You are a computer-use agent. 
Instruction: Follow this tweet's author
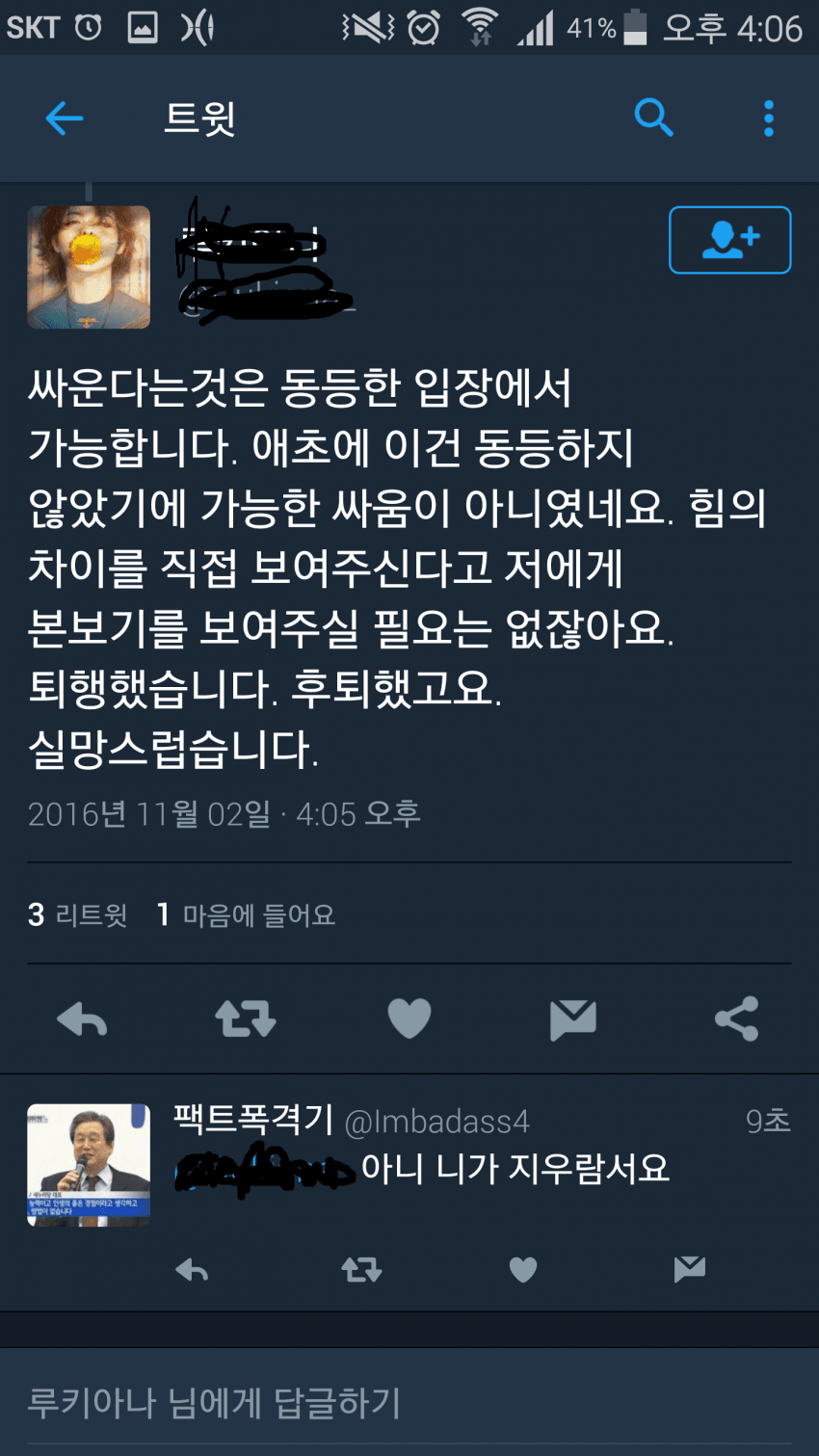729,240
